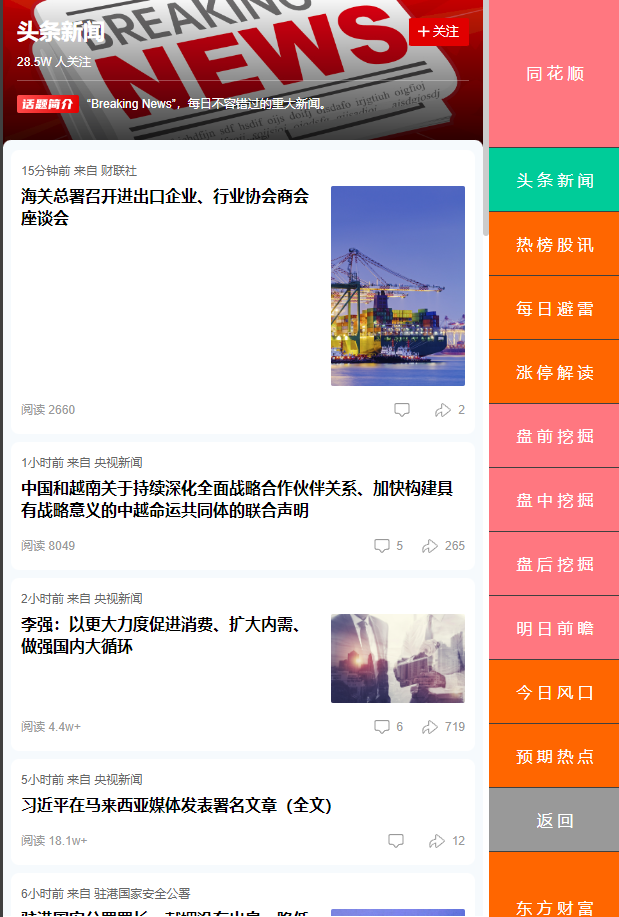The image size is (619, 917).
Task: Comment on the 海关总署 article
Action: pos(402,410)
